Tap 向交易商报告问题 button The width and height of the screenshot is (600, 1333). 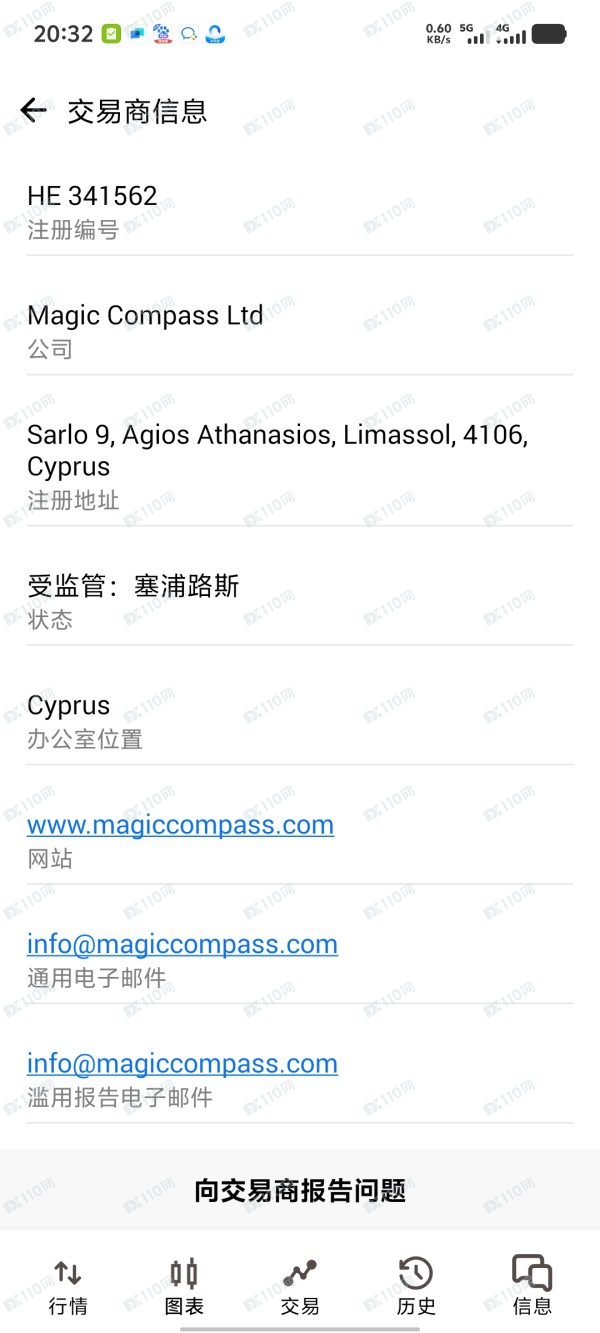coord(300,1191)
